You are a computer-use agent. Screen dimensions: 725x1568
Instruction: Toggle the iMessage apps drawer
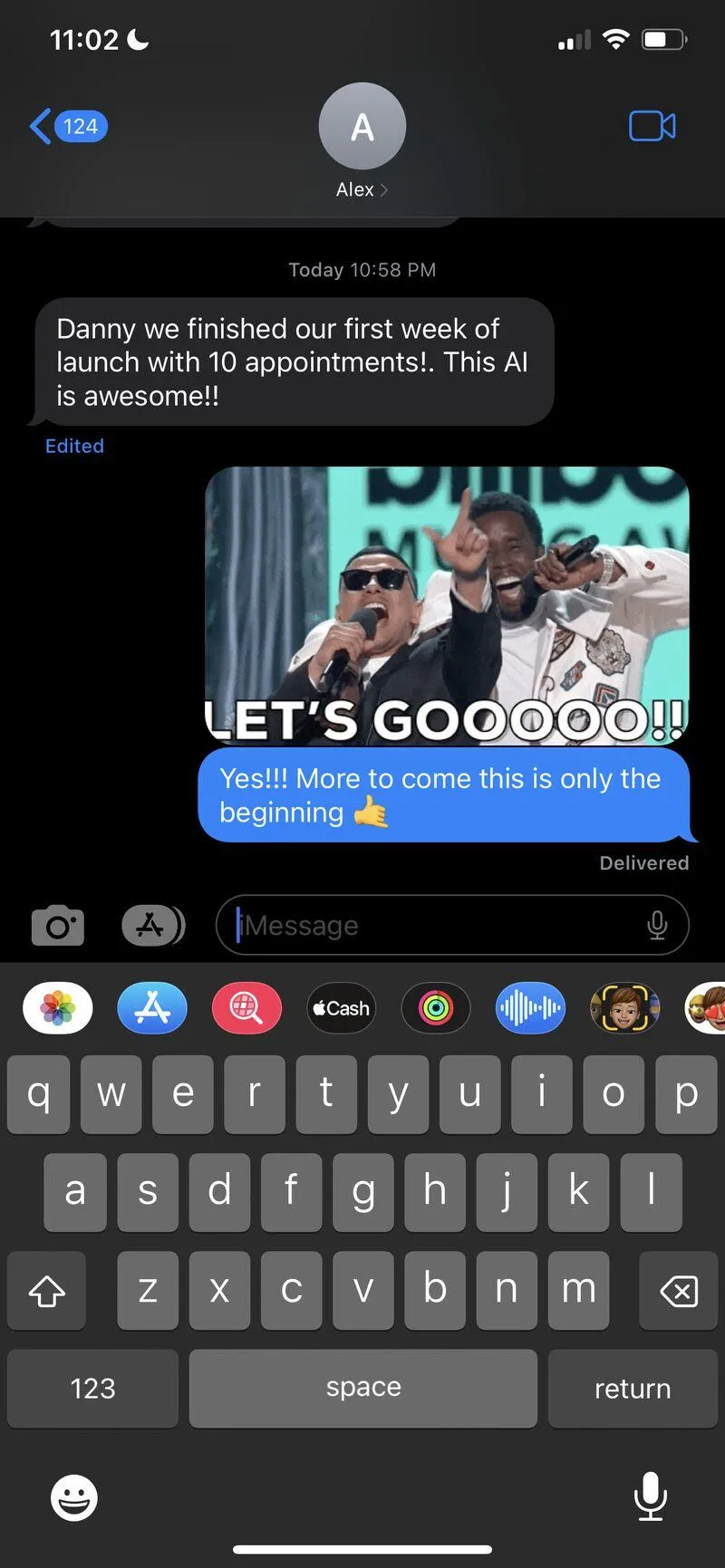(152, 926)
